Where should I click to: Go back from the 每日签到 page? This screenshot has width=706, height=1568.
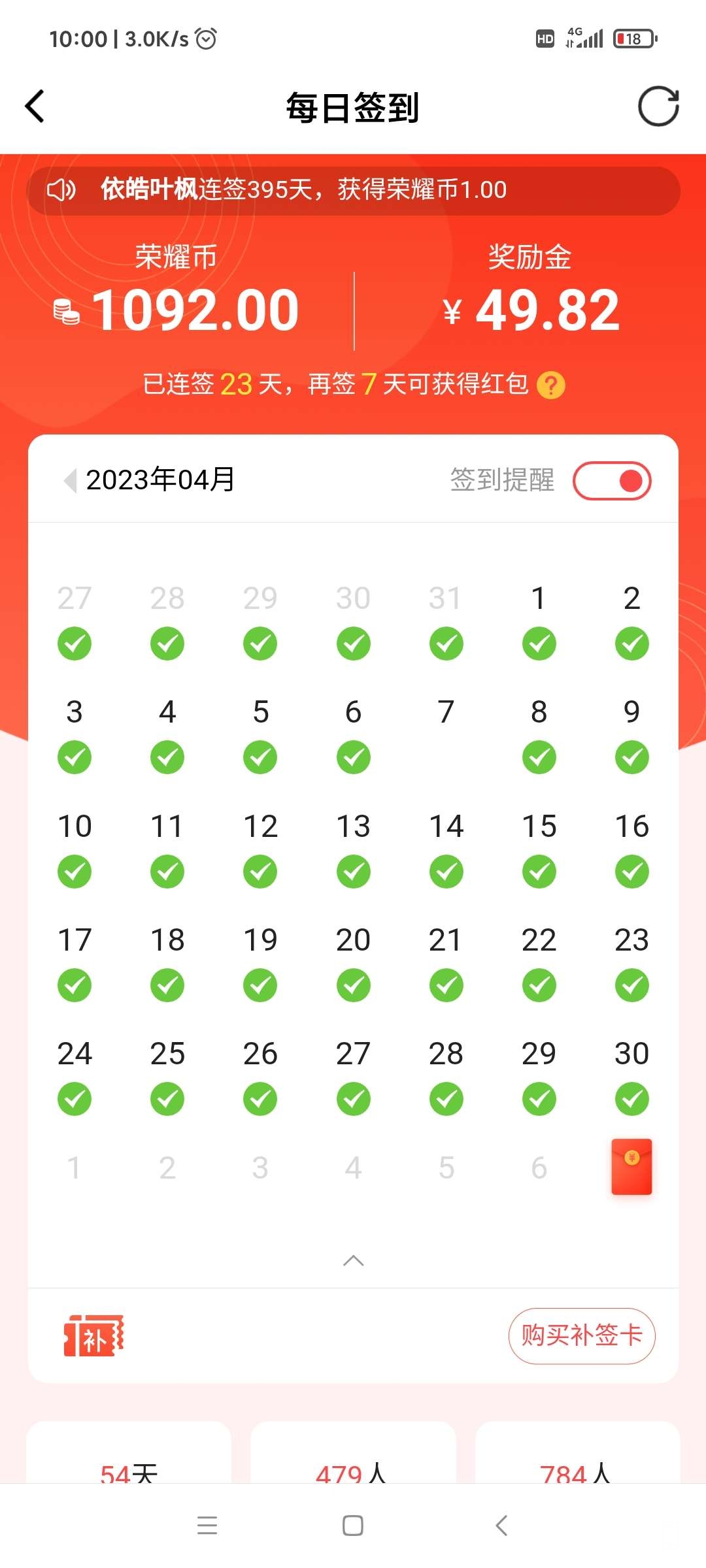point(35,106)
